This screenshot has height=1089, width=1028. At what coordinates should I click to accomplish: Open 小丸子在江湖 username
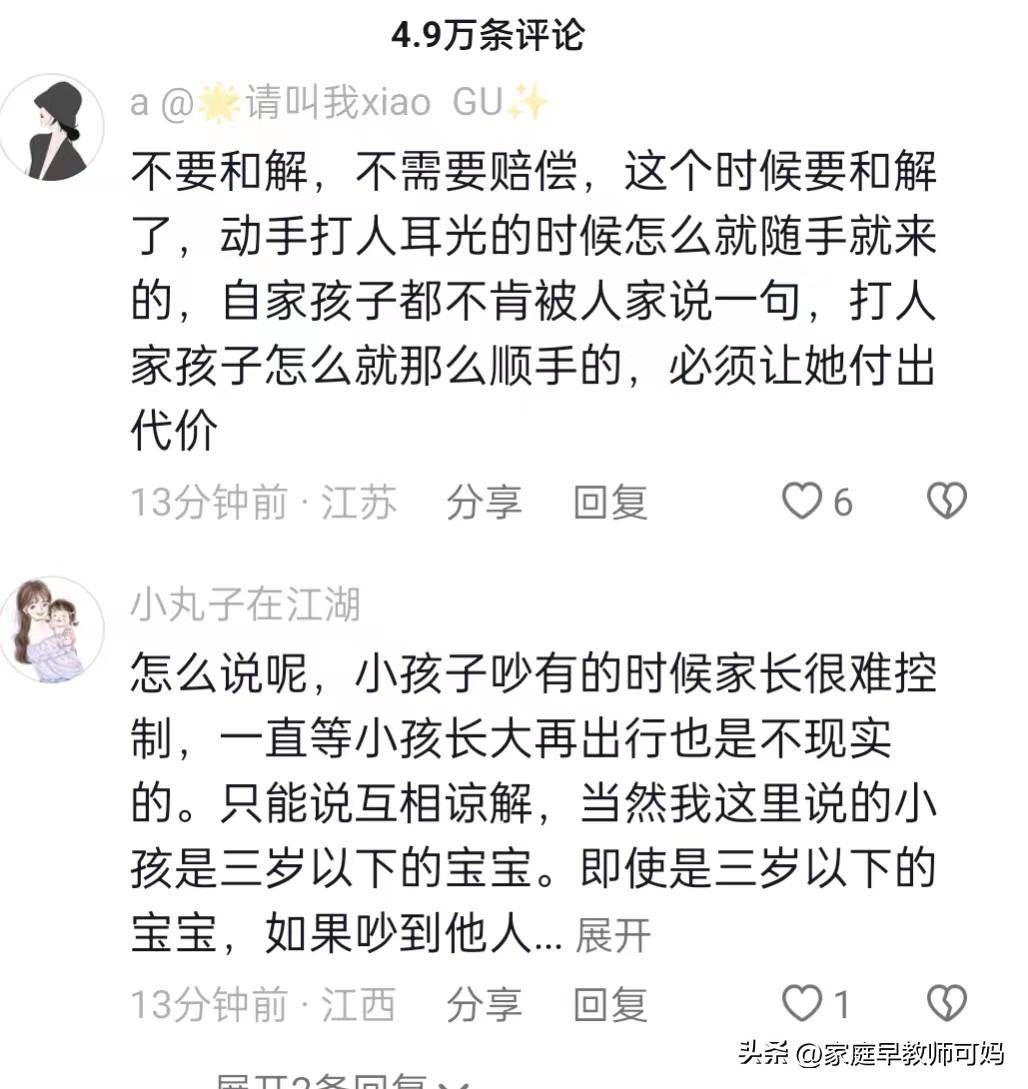[x=245, y=604]
